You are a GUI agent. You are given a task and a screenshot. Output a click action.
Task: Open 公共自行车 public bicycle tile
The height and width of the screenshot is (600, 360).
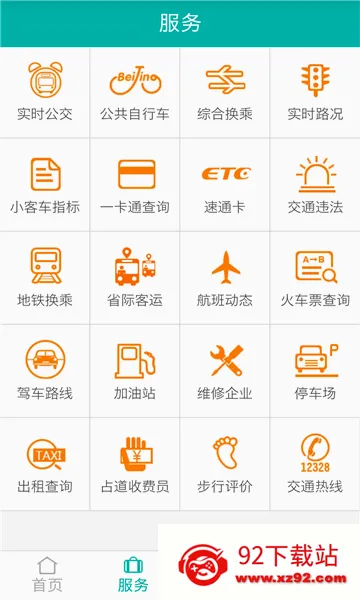click(x=135, y=92)
